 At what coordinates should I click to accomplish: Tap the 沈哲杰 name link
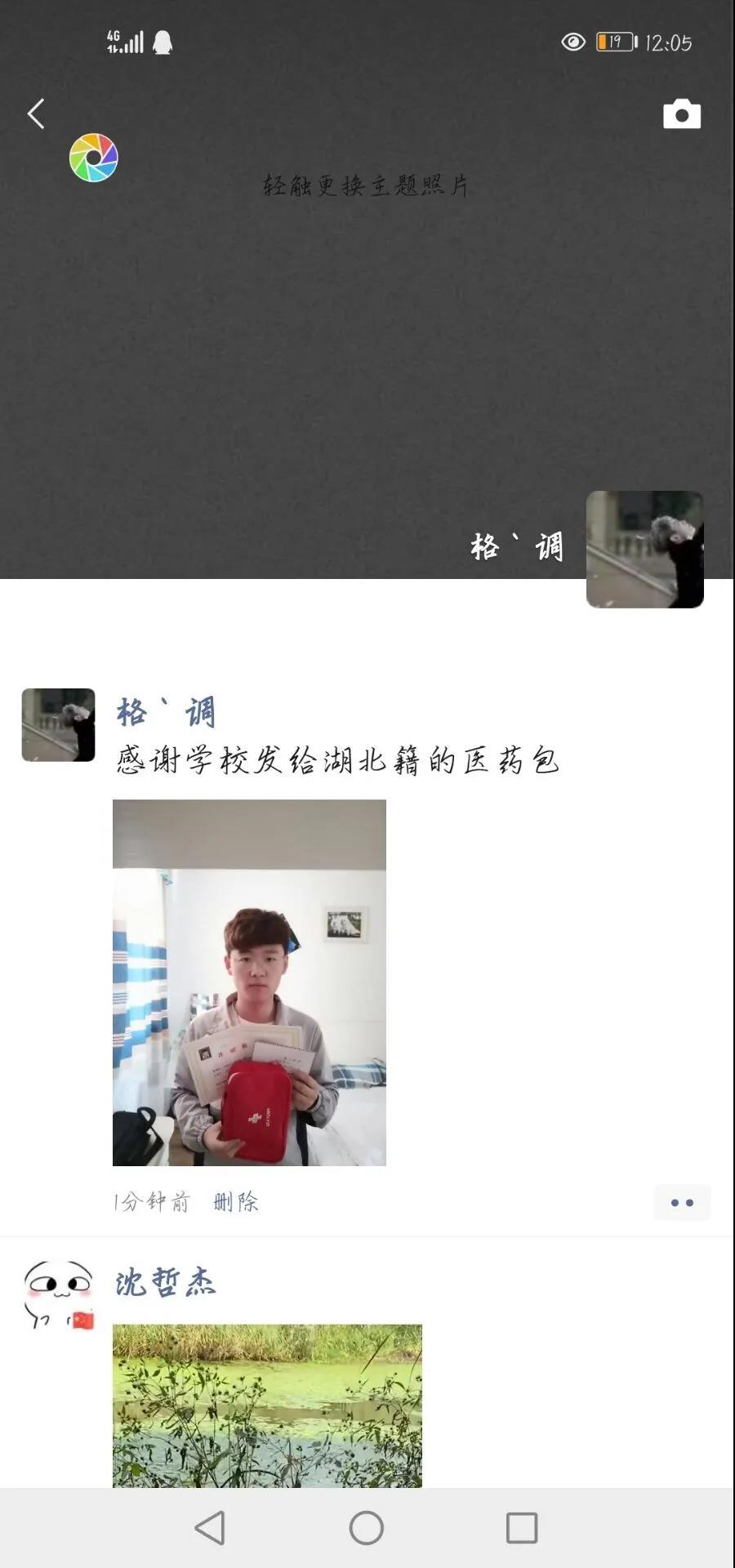point(166,1283)
